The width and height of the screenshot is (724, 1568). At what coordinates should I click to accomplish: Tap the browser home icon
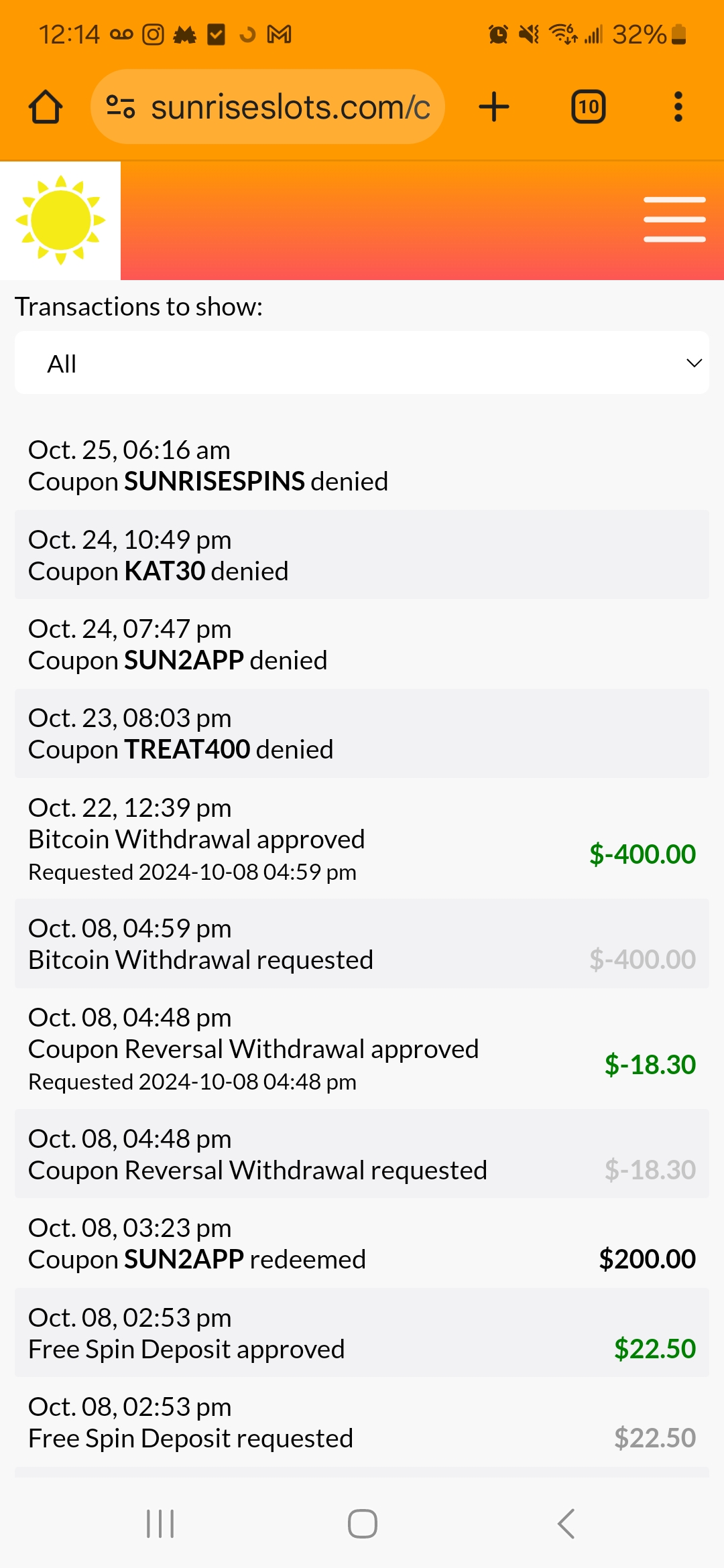click(46, 107)
